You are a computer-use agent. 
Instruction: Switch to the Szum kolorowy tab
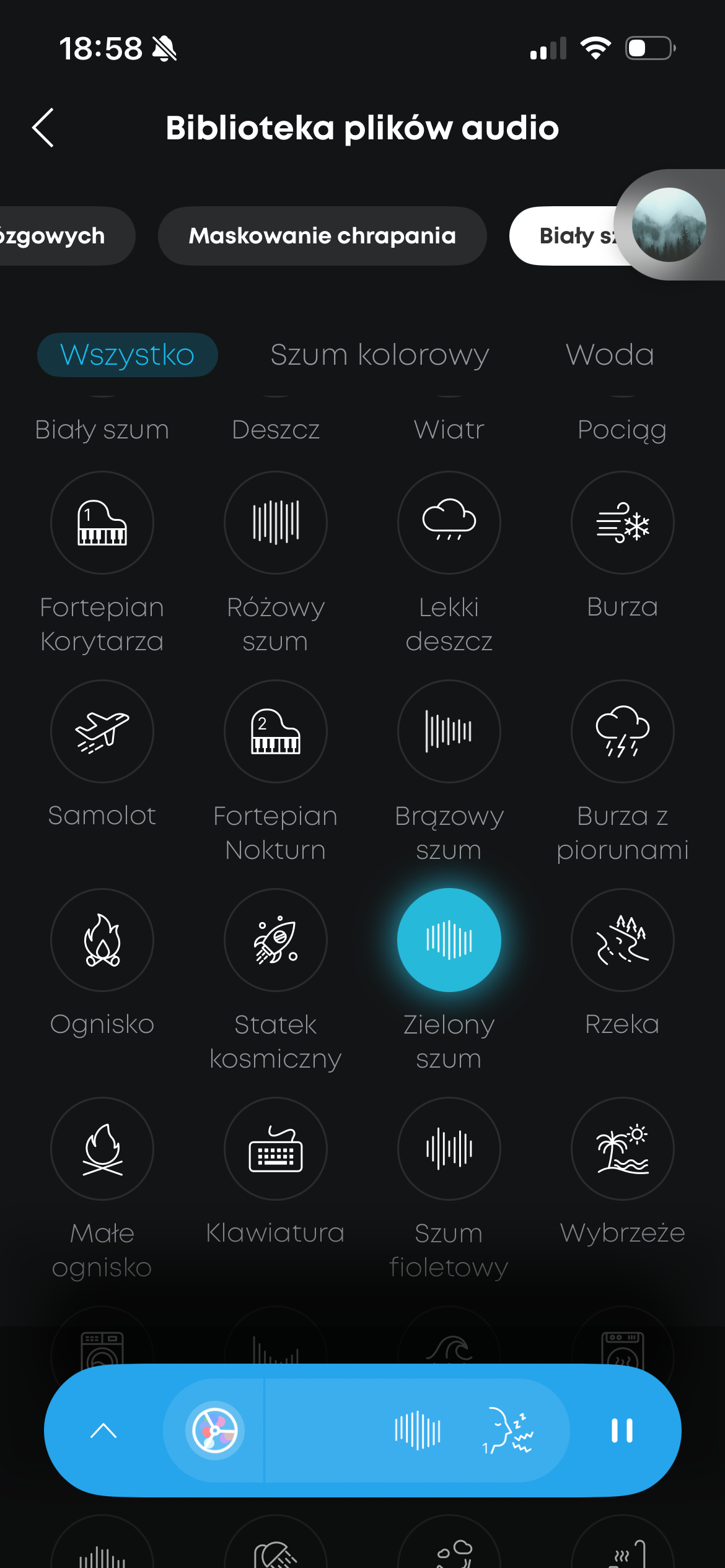pos(379,355)
